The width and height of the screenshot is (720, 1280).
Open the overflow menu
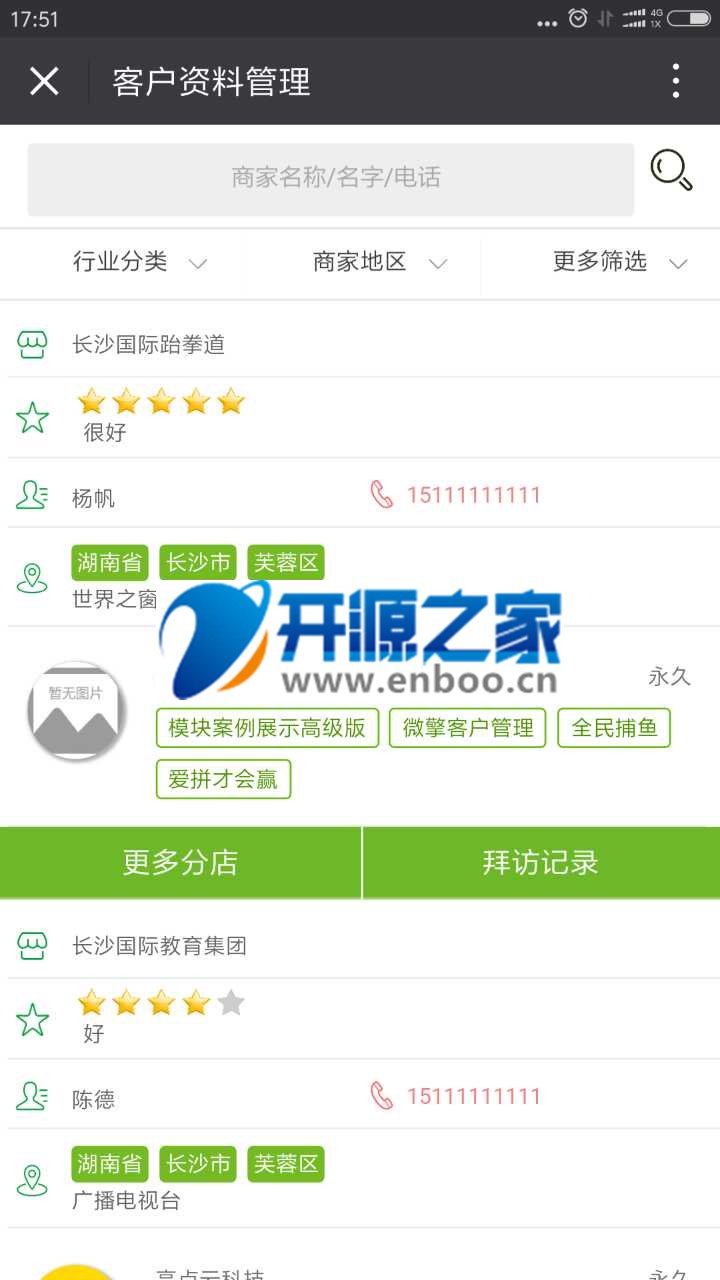coord(676,81)
